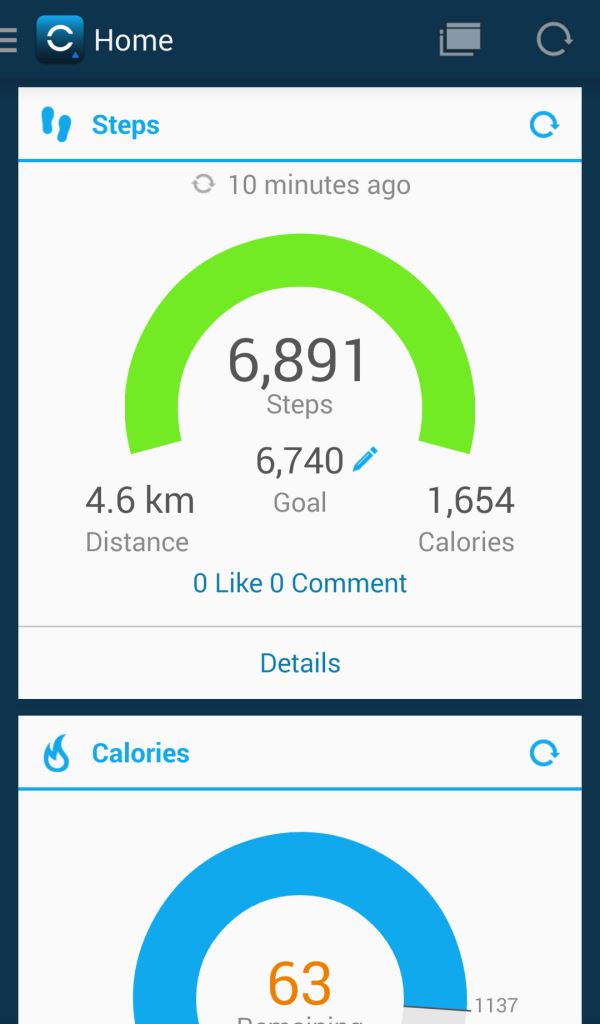This screenshot has width=600, height=1024.
Task: Refresh the Steps card
Action: [544, 125]
